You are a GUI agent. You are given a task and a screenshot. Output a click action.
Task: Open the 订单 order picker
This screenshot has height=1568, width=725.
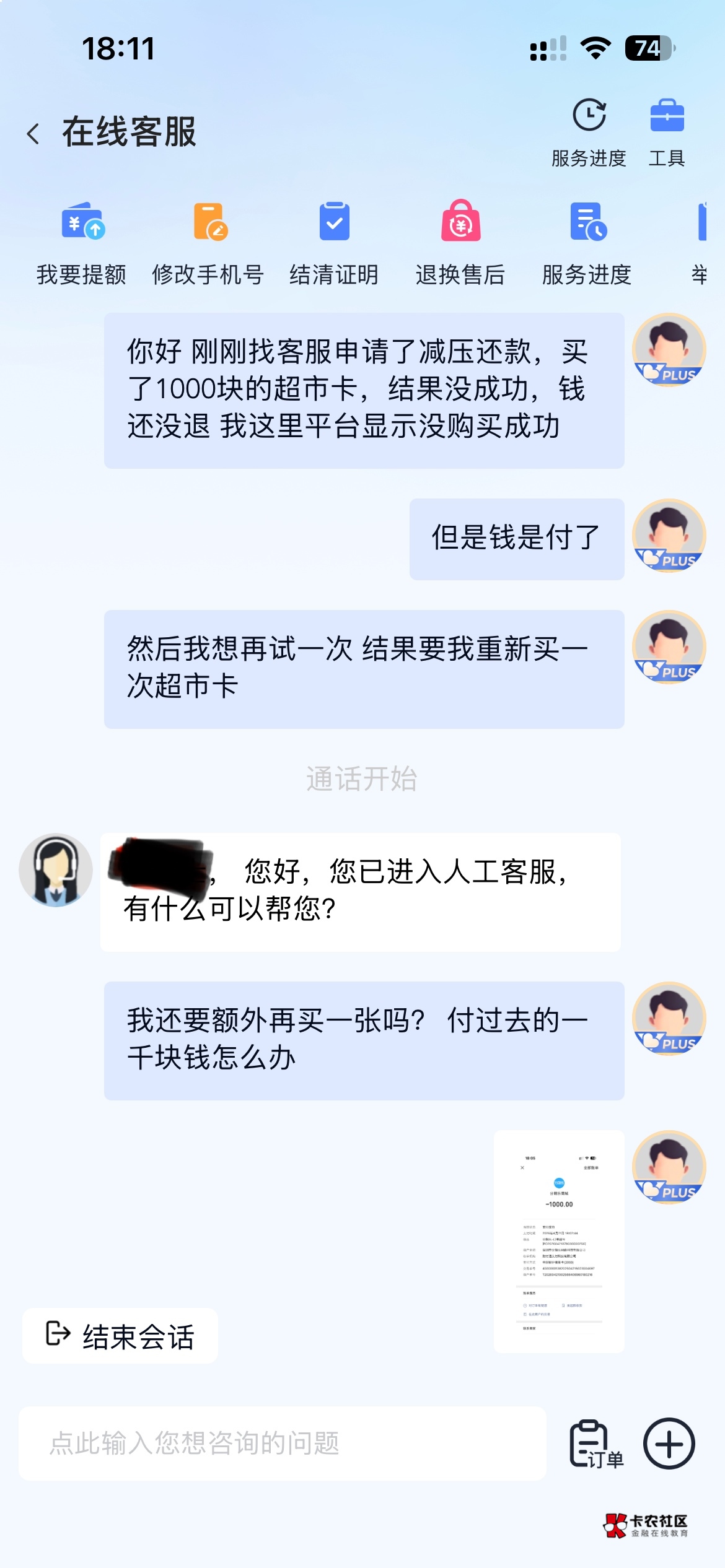point(594,1444)
